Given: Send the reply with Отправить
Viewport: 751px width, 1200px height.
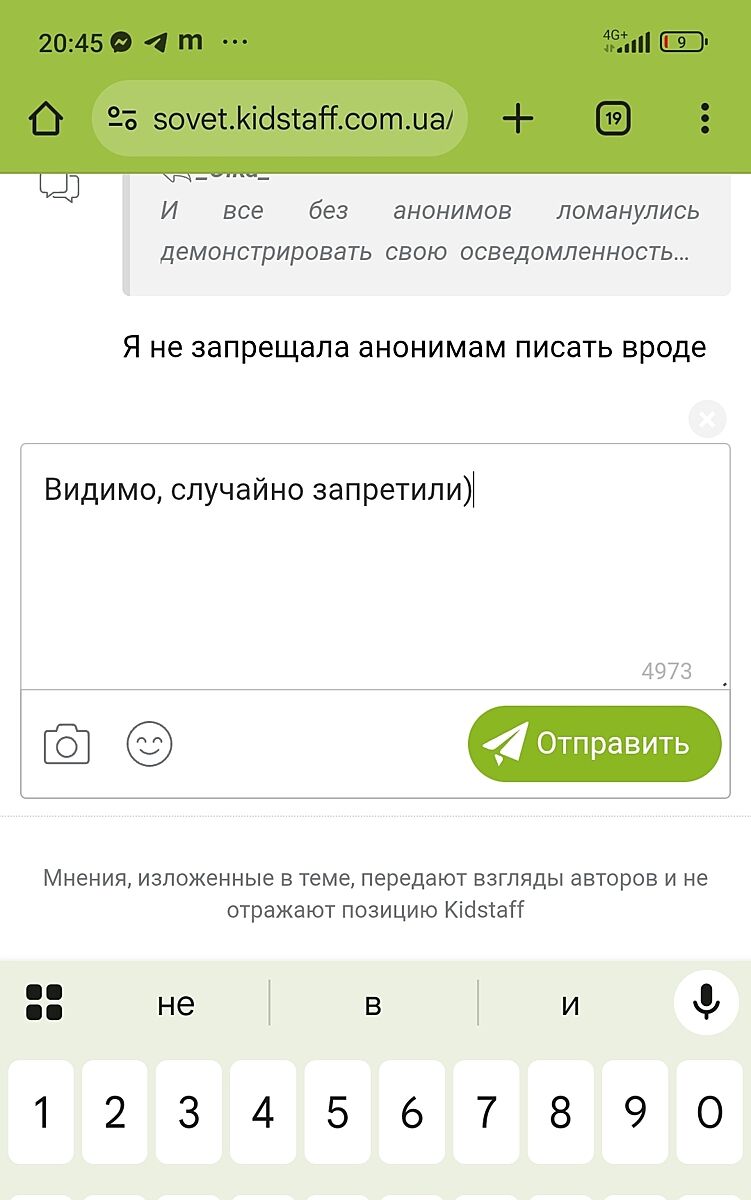Looking at the screenshot, I should point(594,744).
